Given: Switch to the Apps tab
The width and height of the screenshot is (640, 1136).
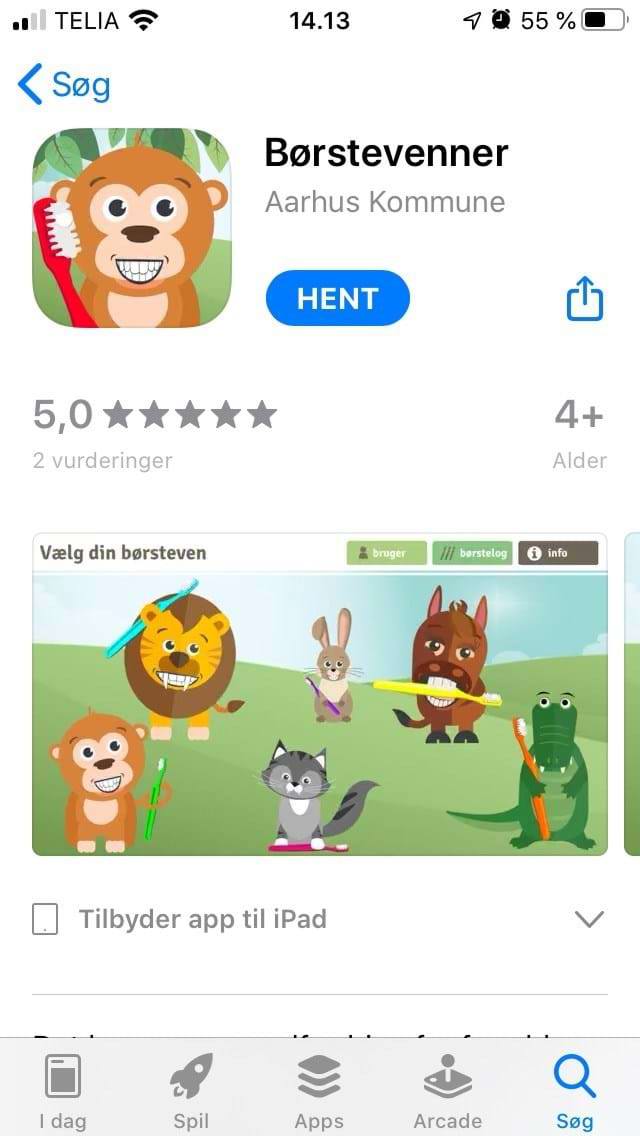Looking at the screenshot, I should pos(320,1092).
